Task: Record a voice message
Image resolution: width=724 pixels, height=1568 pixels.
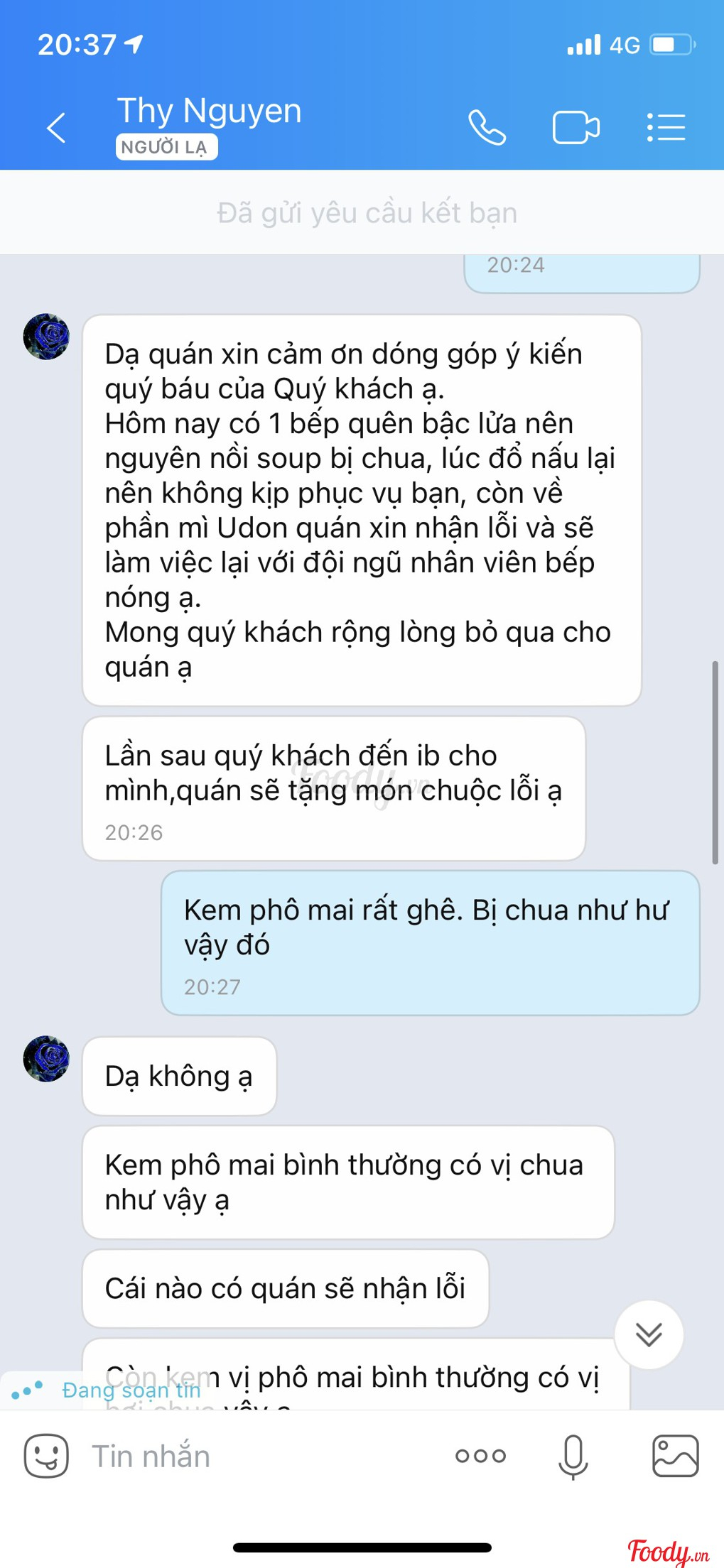Action: [573, 1456]
